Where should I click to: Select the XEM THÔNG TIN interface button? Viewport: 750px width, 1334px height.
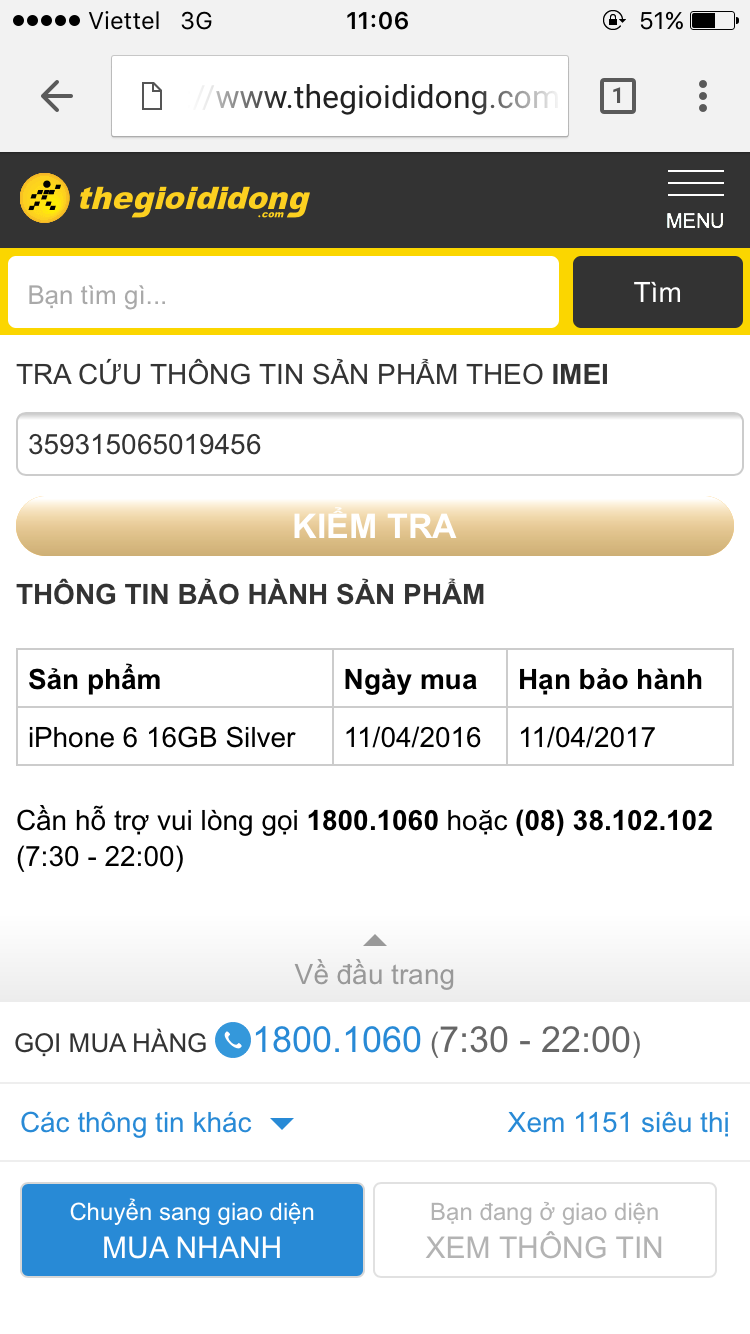point(544,1230)
